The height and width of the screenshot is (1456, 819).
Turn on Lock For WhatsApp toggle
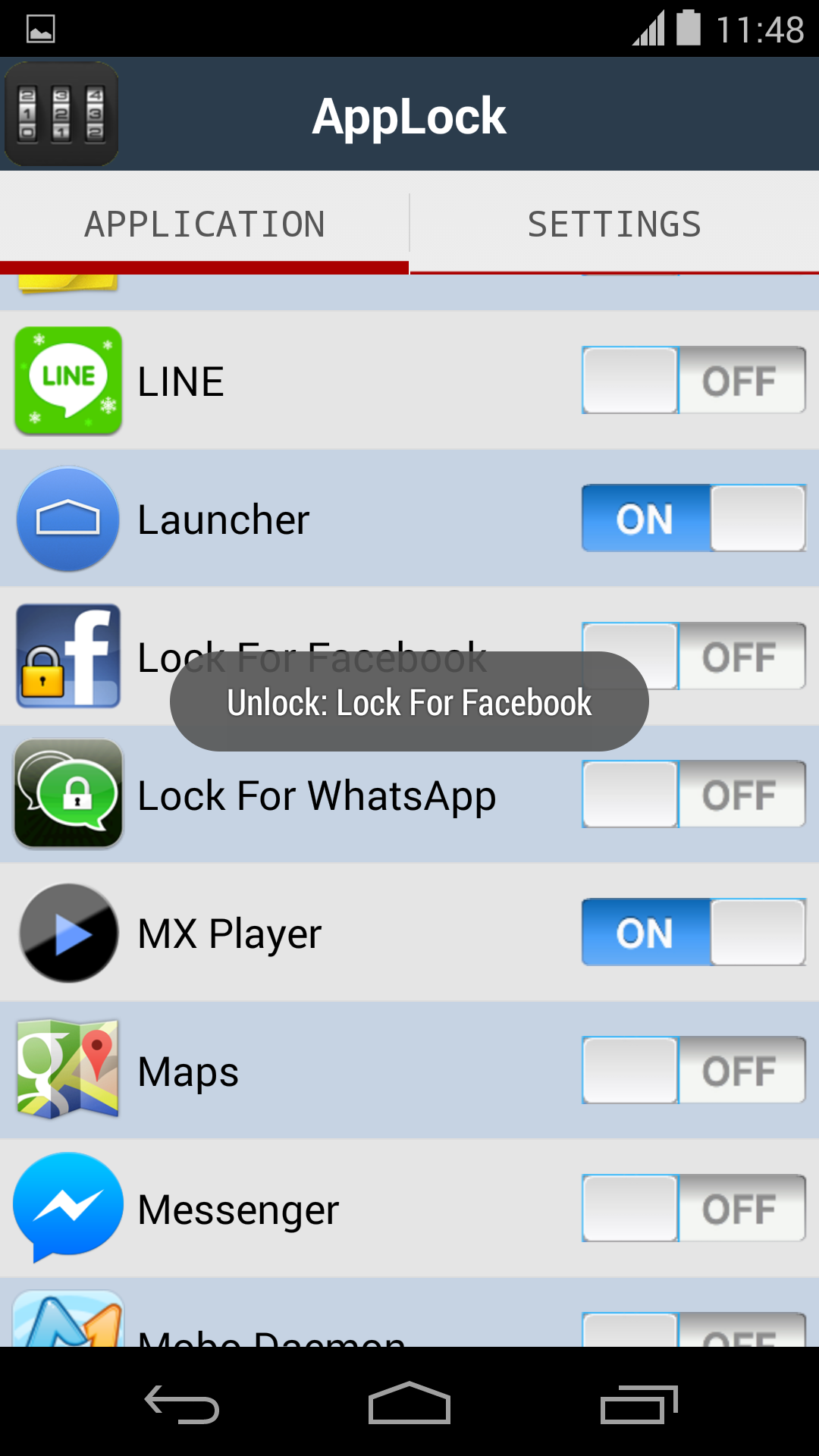(692, 794)
